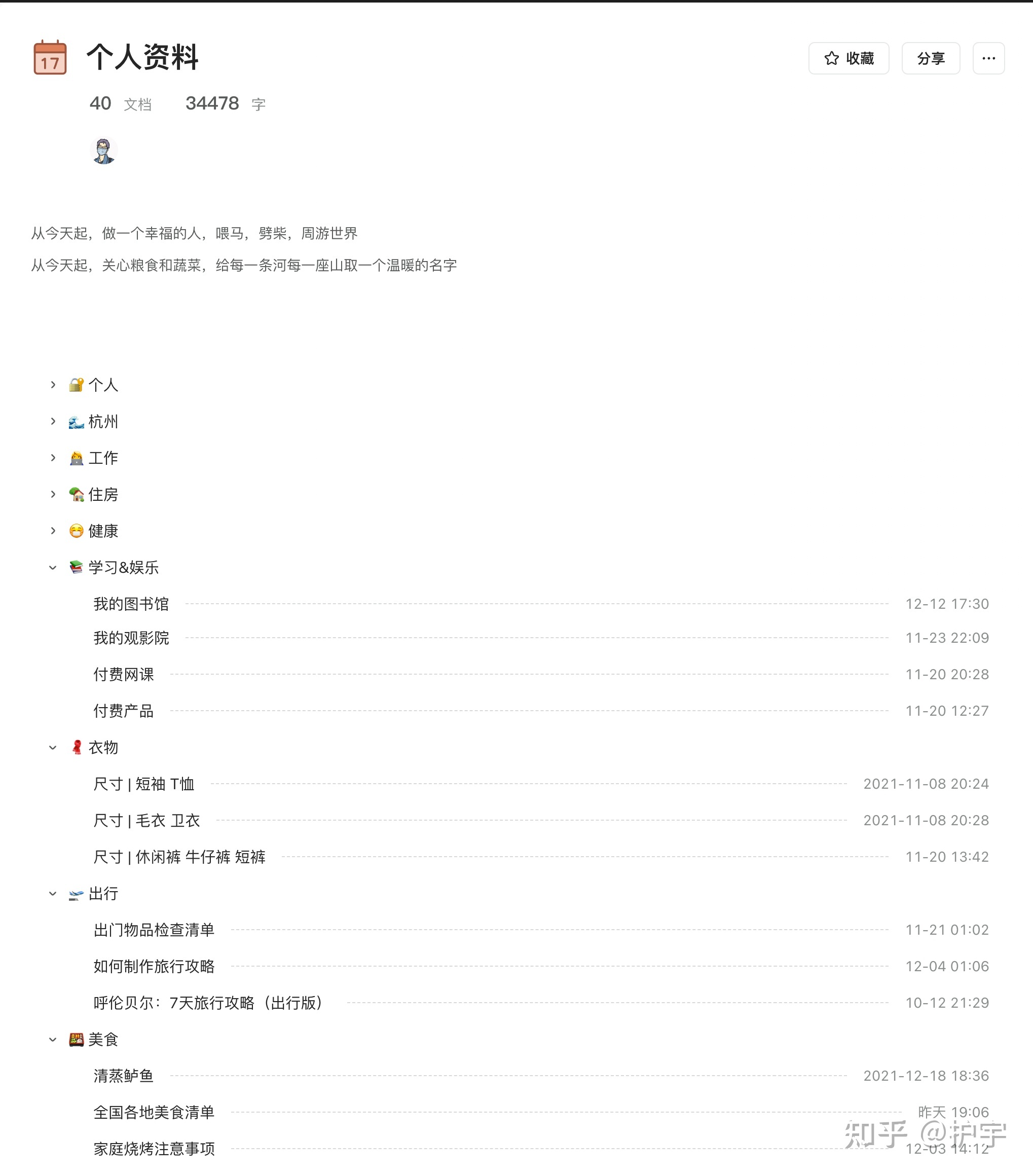Open the 我的图书馆 document
The height and width of the screenshot is (1176, 1033).
click(x=131, y=604)
